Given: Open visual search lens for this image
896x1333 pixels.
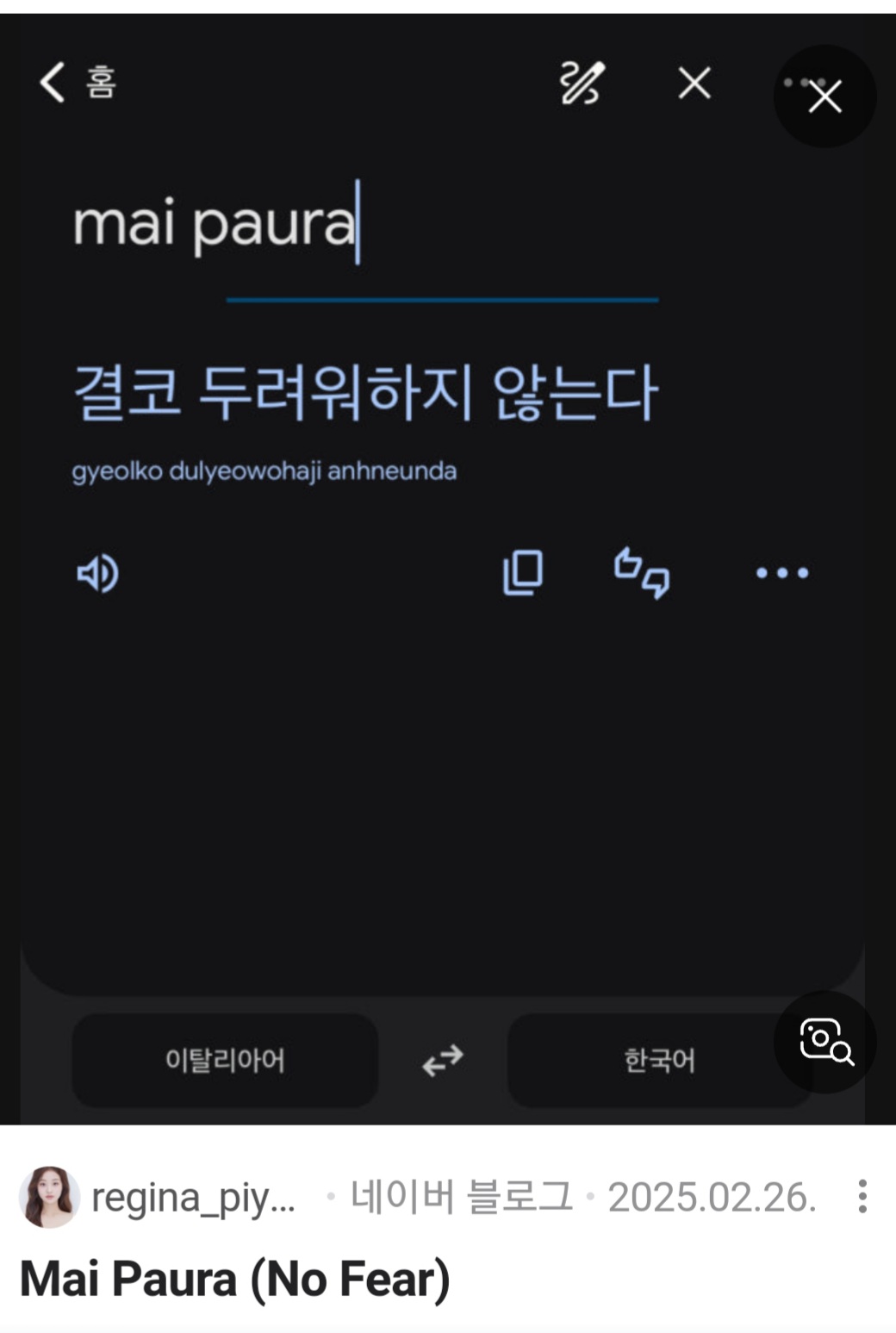Looking at the screenshot, I should tap(824, 1041).
